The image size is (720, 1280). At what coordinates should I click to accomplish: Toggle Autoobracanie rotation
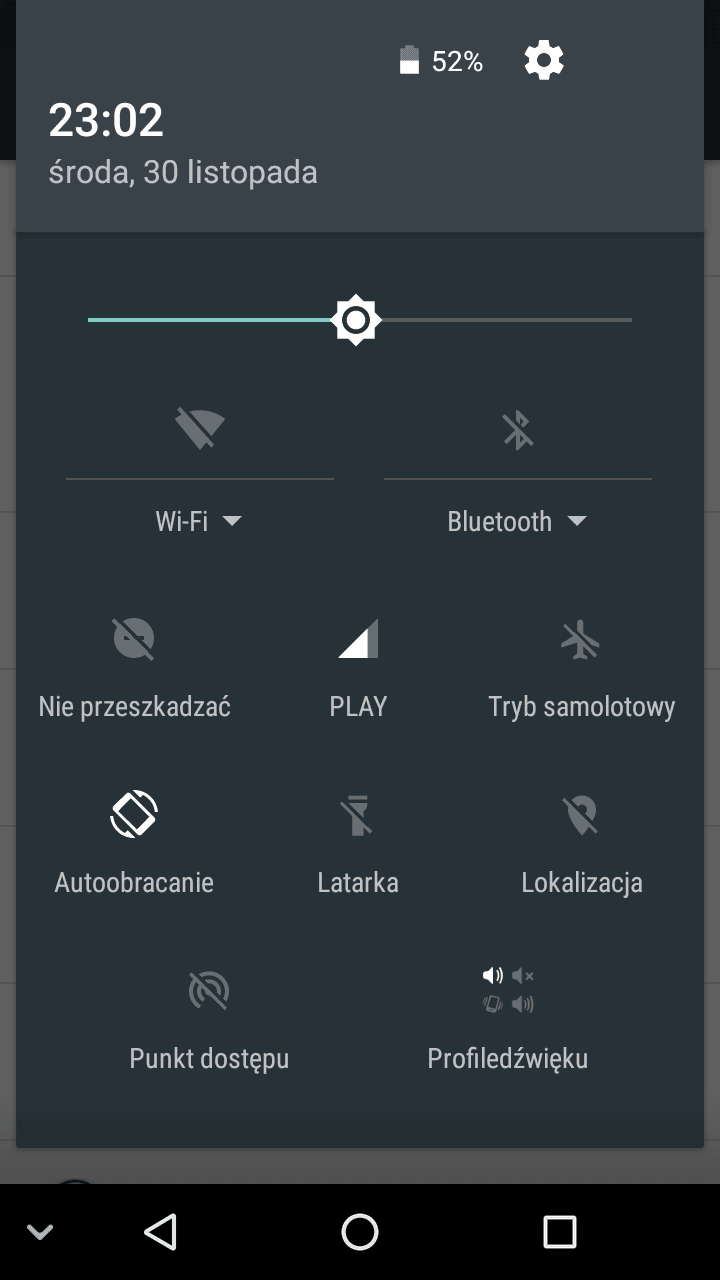pyautogui.click(x=134, y=843)
